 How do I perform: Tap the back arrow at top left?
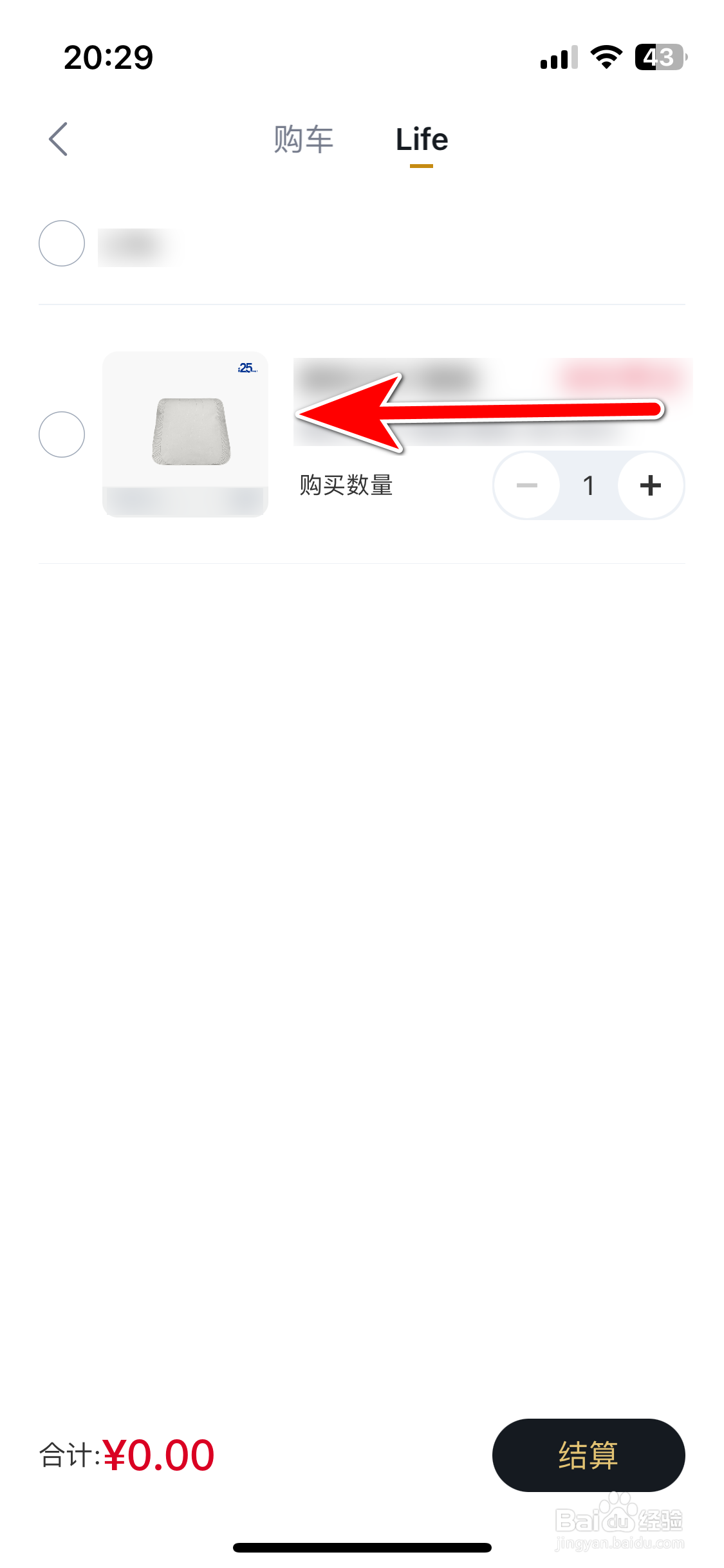(x=59, y=139)
